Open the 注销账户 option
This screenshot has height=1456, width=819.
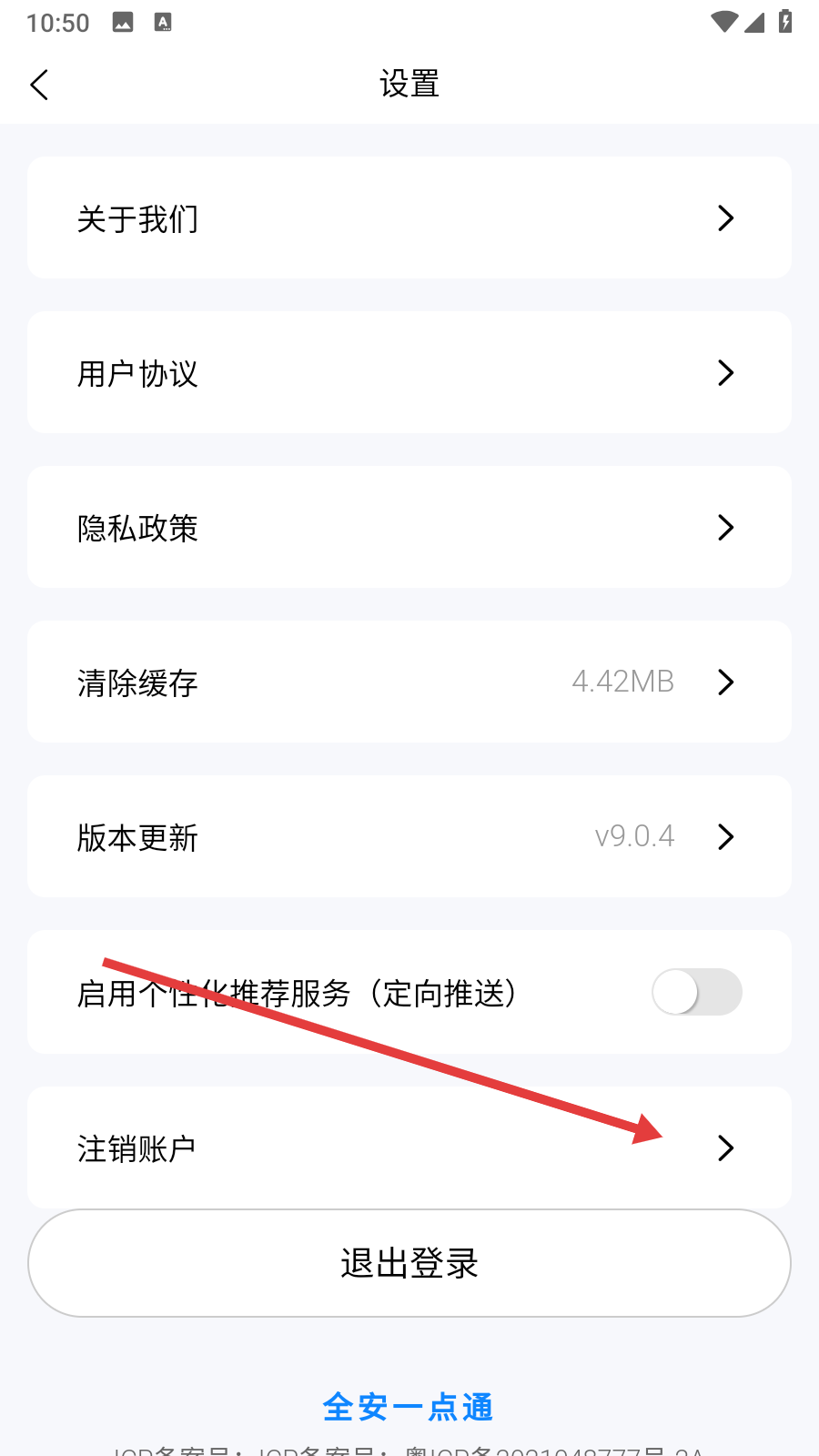[409, 1148]
